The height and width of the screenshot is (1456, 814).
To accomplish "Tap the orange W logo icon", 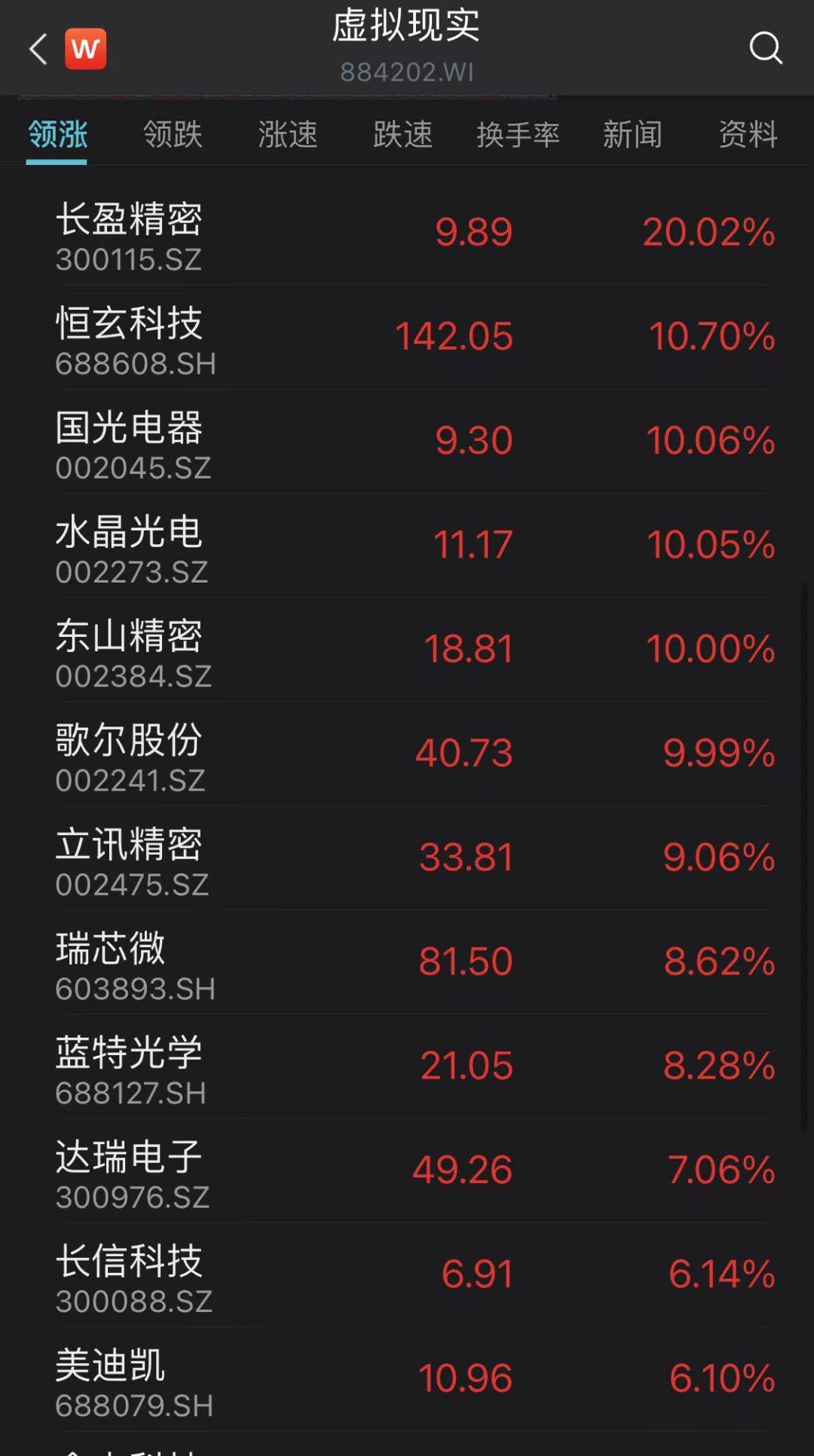I will coord(85,49).
